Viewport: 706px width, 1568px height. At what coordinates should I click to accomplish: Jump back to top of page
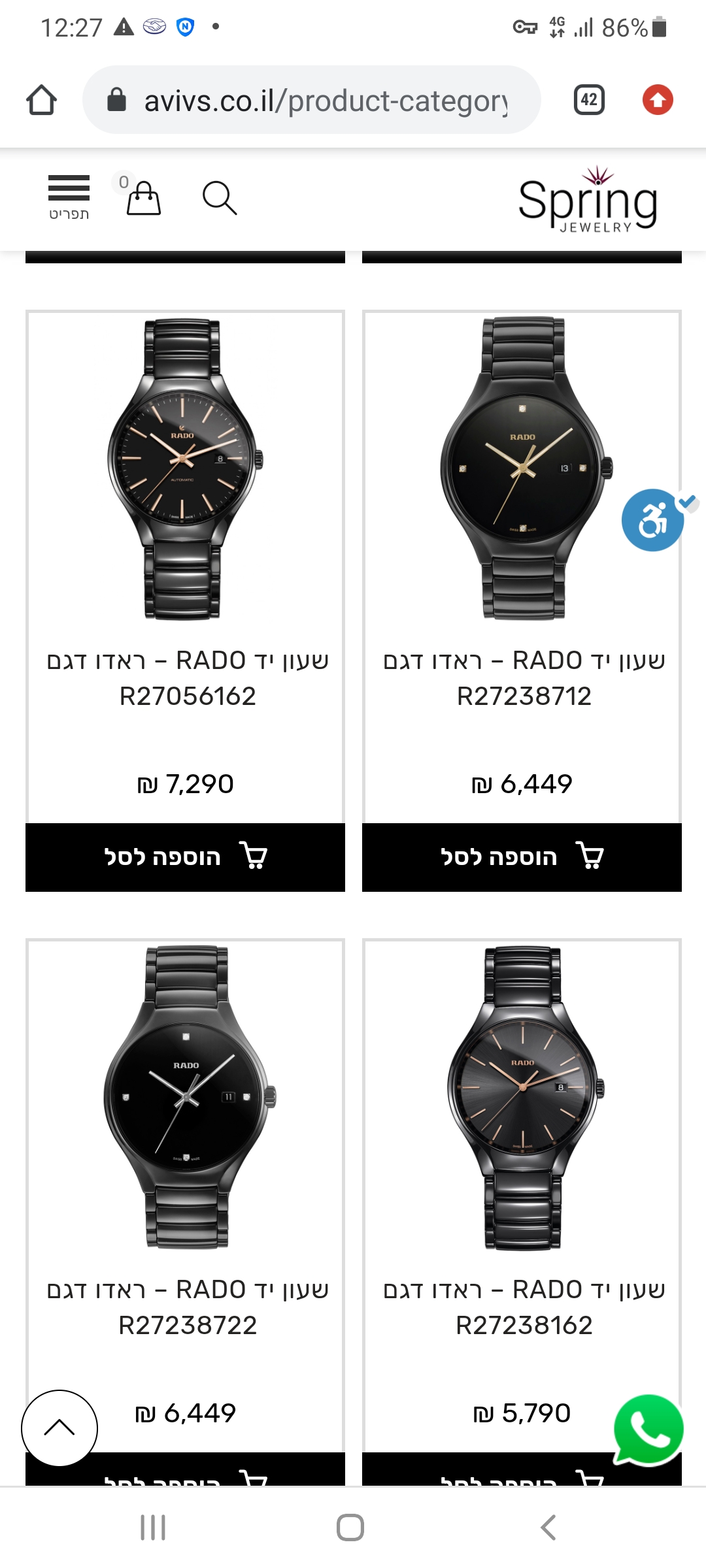tap(59, 1428)
